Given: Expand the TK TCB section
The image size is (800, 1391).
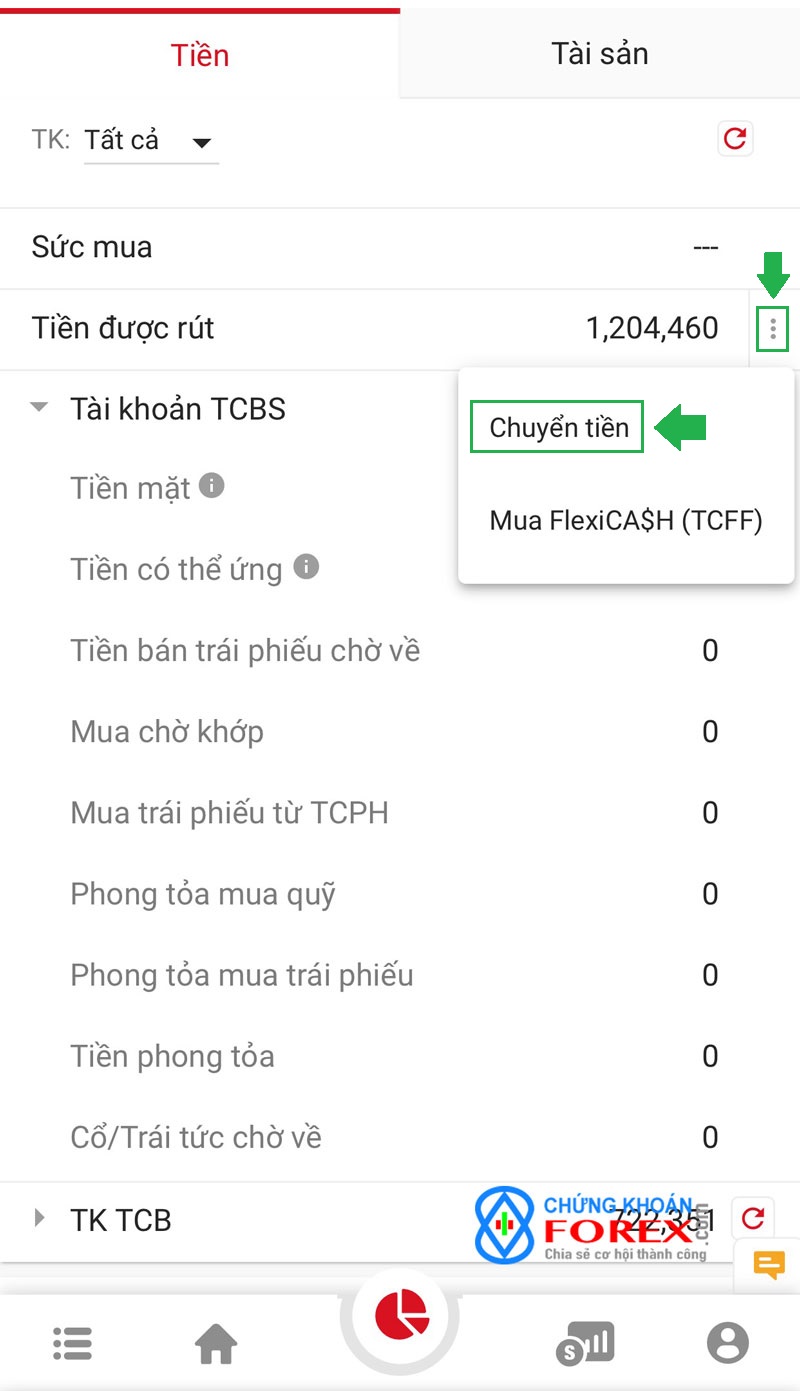Looking at the screenshot, I should tap(39, 1218).
